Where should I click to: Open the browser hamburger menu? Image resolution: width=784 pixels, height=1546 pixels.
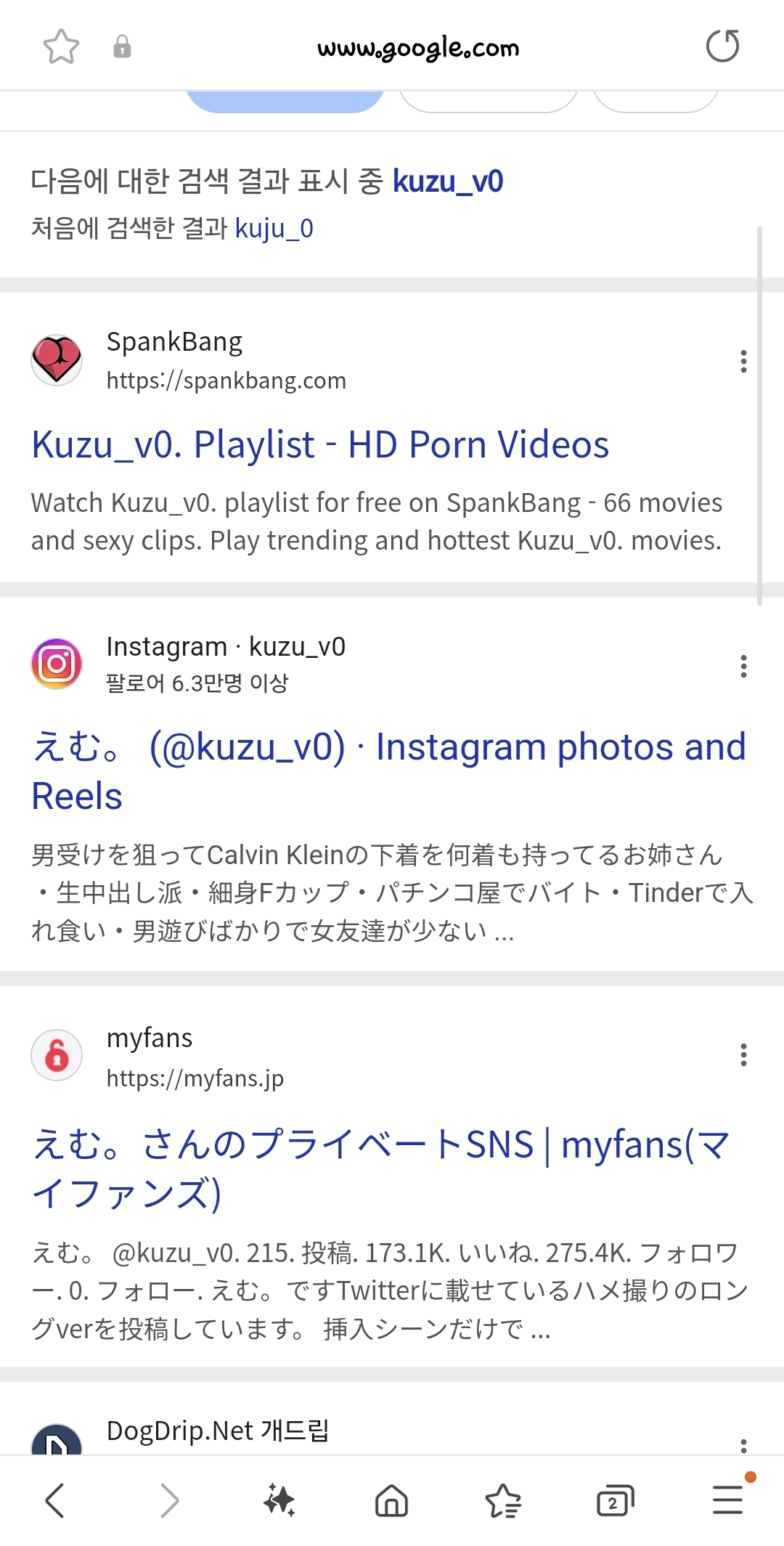(x=728, y=1500)
